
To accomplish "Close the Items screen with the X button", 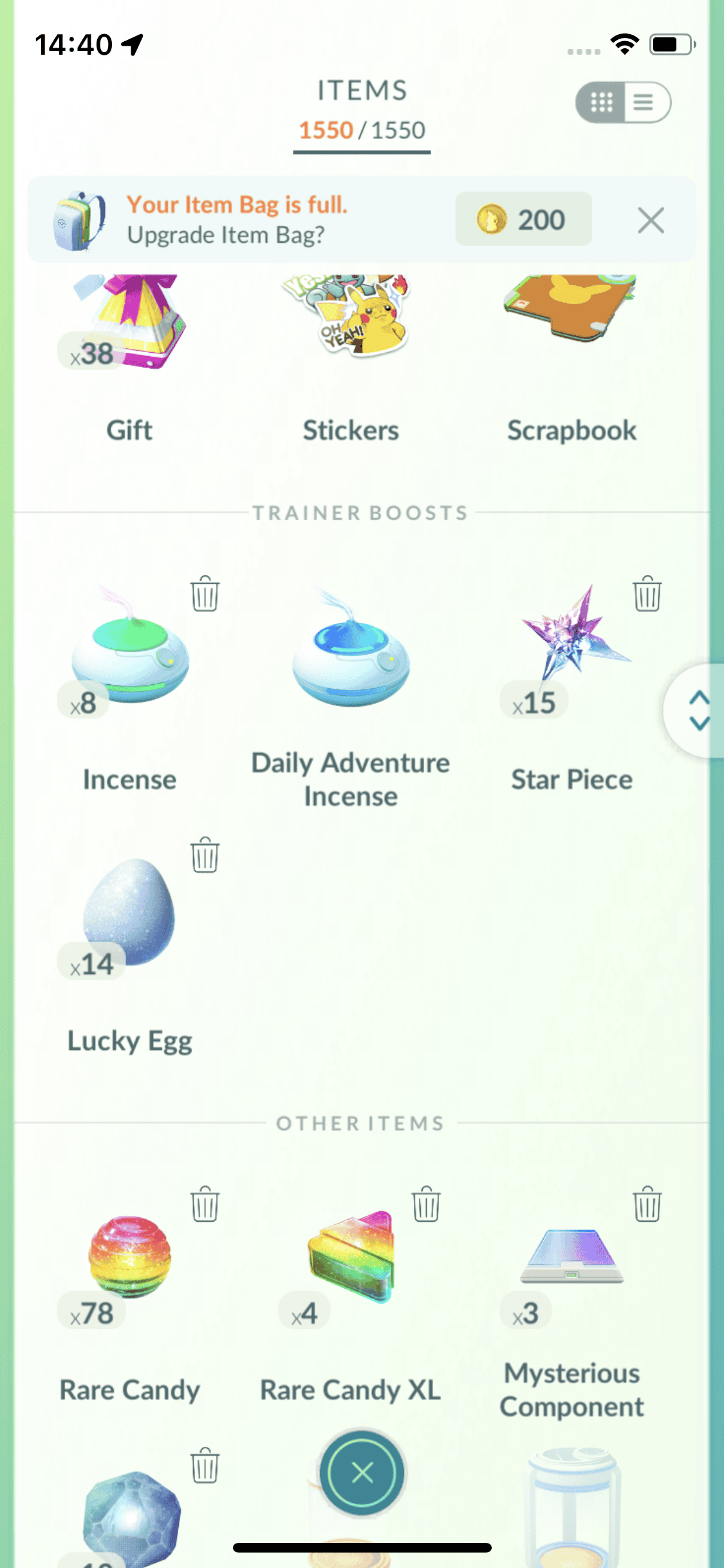I will (x=362, y=1472).
